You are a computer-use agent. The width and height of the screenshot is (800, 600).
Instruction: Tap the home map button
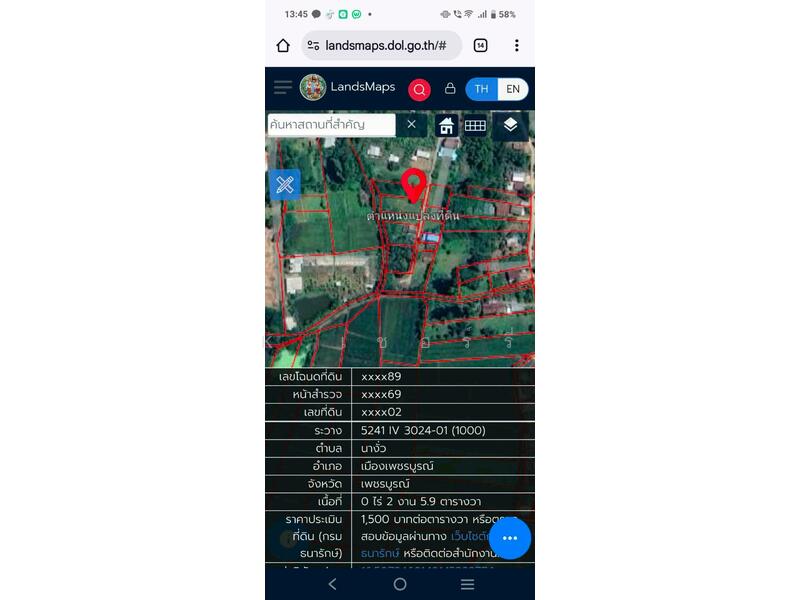(x=446, y=125)
